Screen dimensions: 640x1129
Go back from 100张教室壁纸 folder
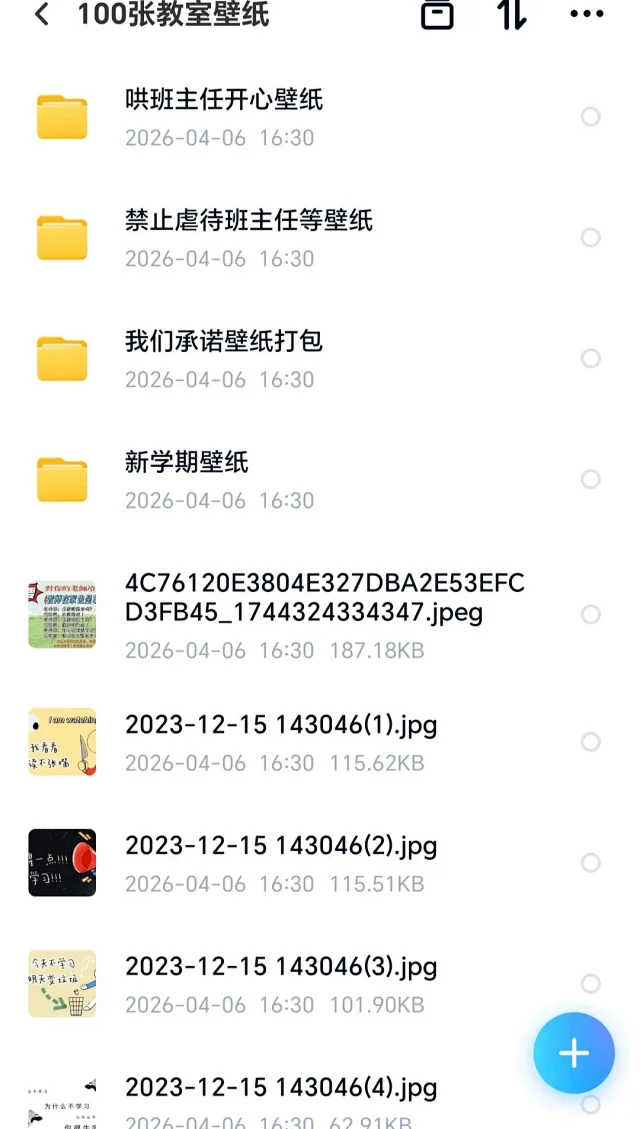point(42,15)
